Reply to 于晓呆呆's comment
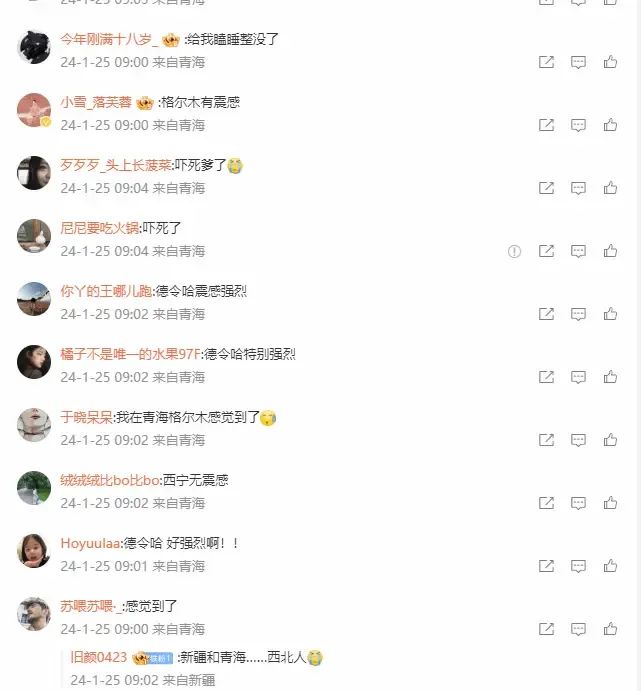The width and height of the screenshot is (641, 691). (578, 440)
